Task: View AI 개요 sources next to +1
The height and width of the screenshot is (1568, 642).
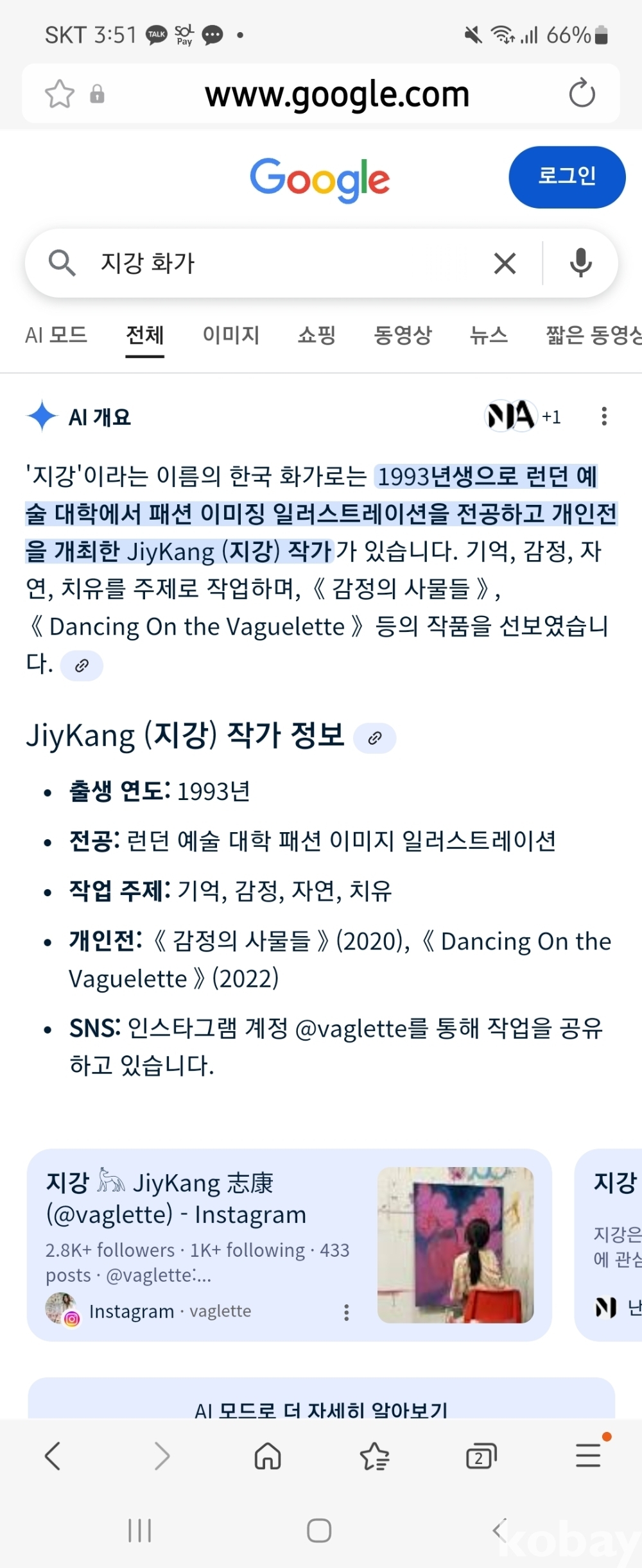Action: click(522, 416)
